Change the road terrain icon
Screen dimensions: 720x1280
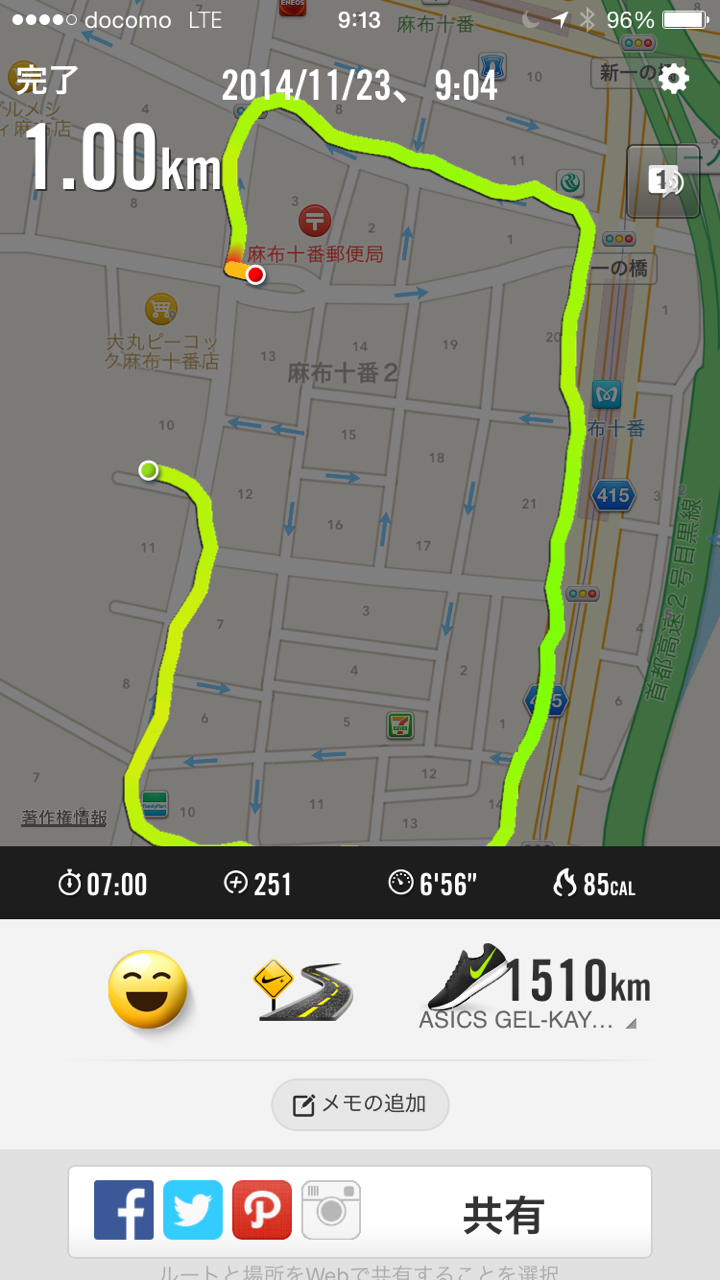tap(304, 990)
